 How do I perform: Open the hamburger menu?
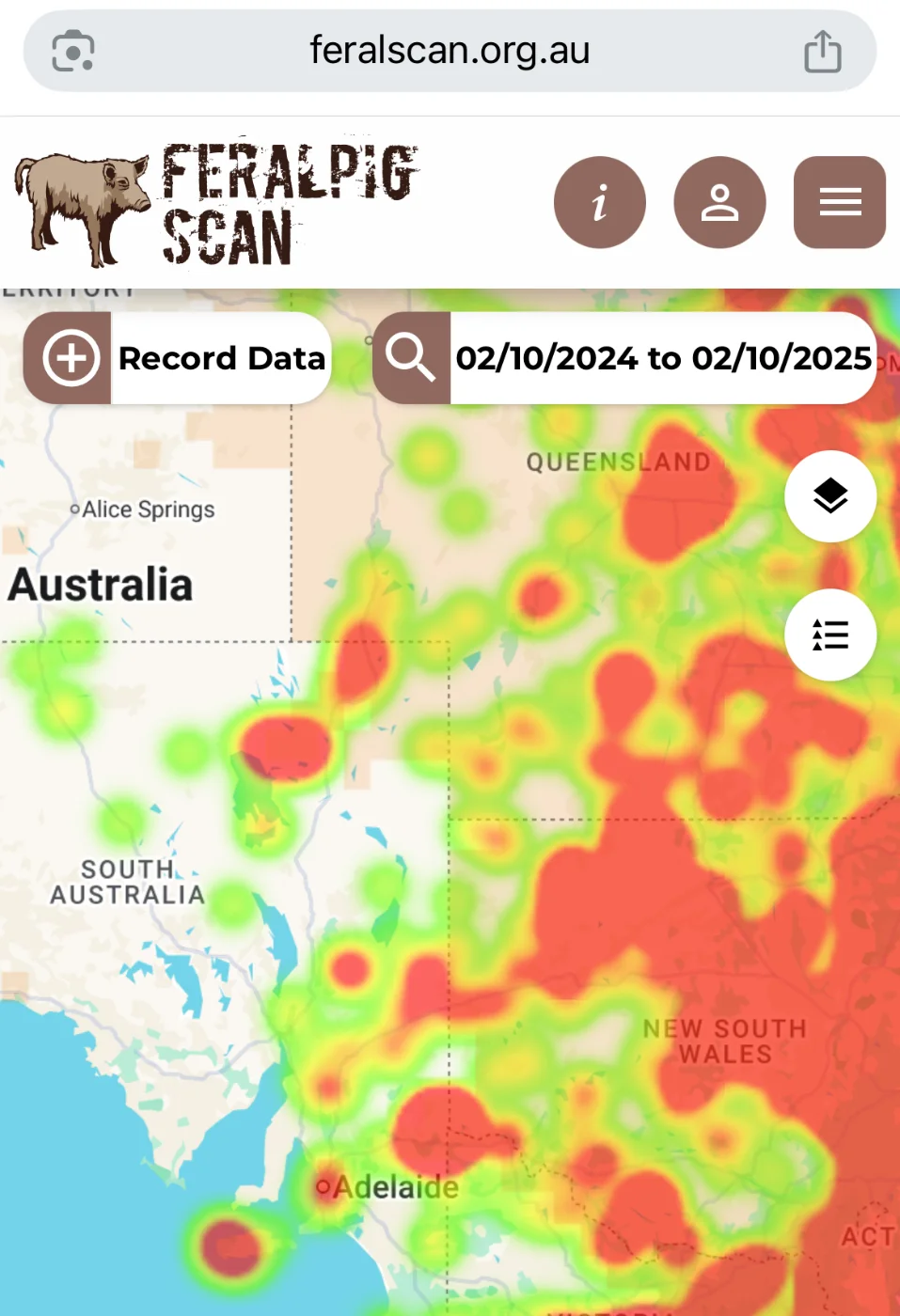[839, 202]
